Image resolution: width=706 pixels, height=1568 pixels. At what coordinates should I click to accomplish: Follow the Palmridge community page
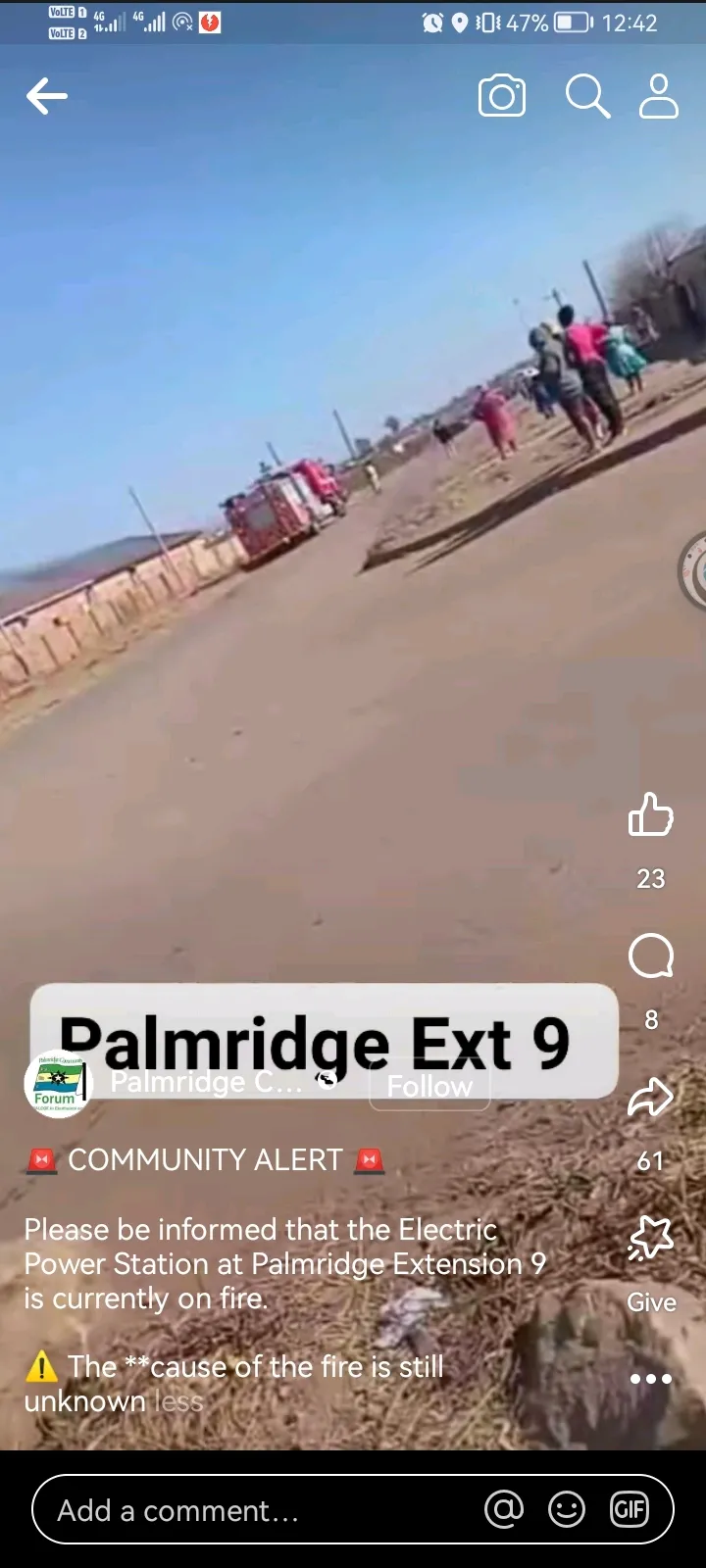click(429, 1086)
